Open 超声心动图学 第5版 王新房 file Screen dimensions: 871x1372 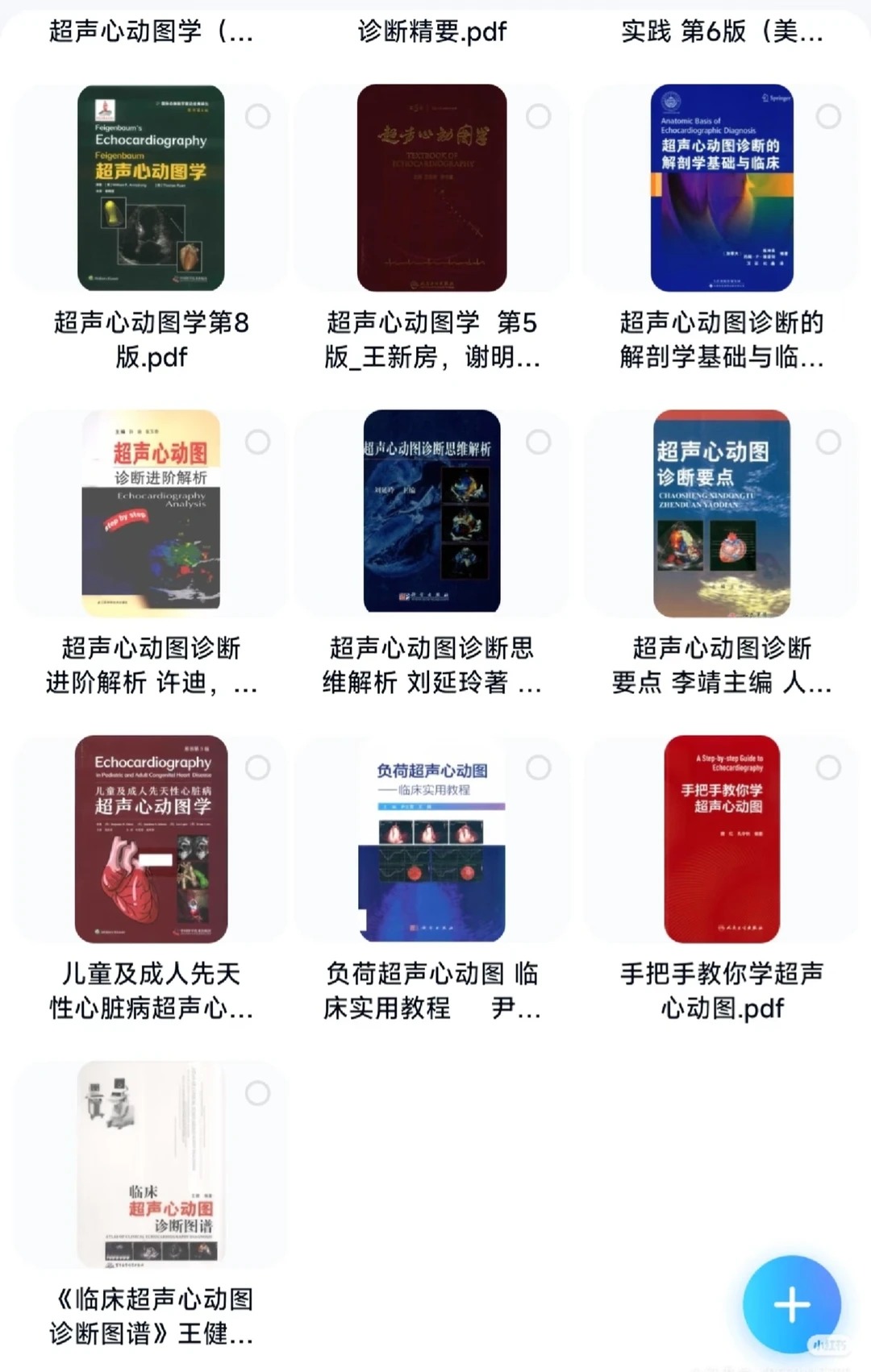pyautogui.click(x=431, y=188)
